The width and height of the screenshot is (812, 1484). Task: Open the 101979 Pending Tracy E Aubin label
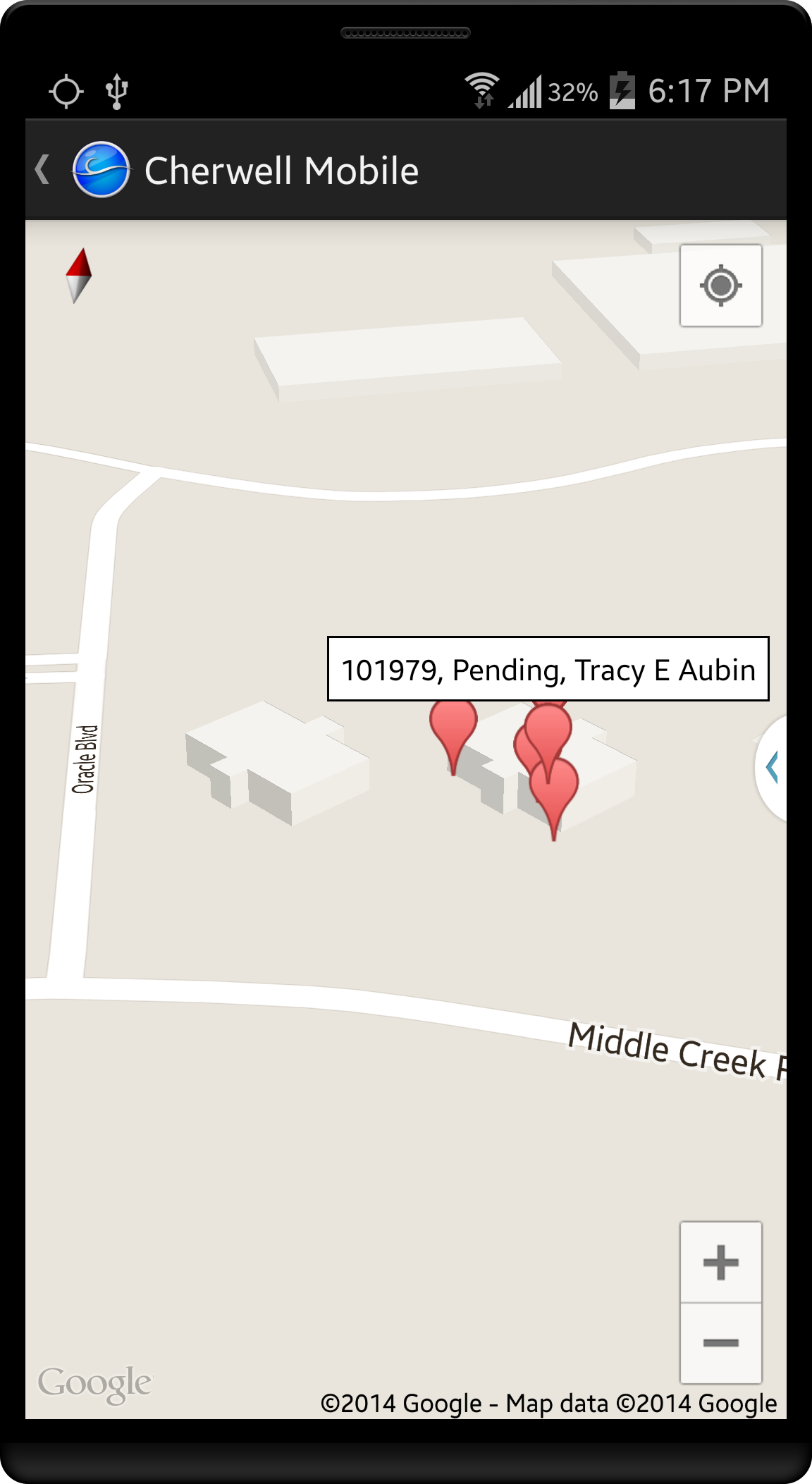coord(548,669)
